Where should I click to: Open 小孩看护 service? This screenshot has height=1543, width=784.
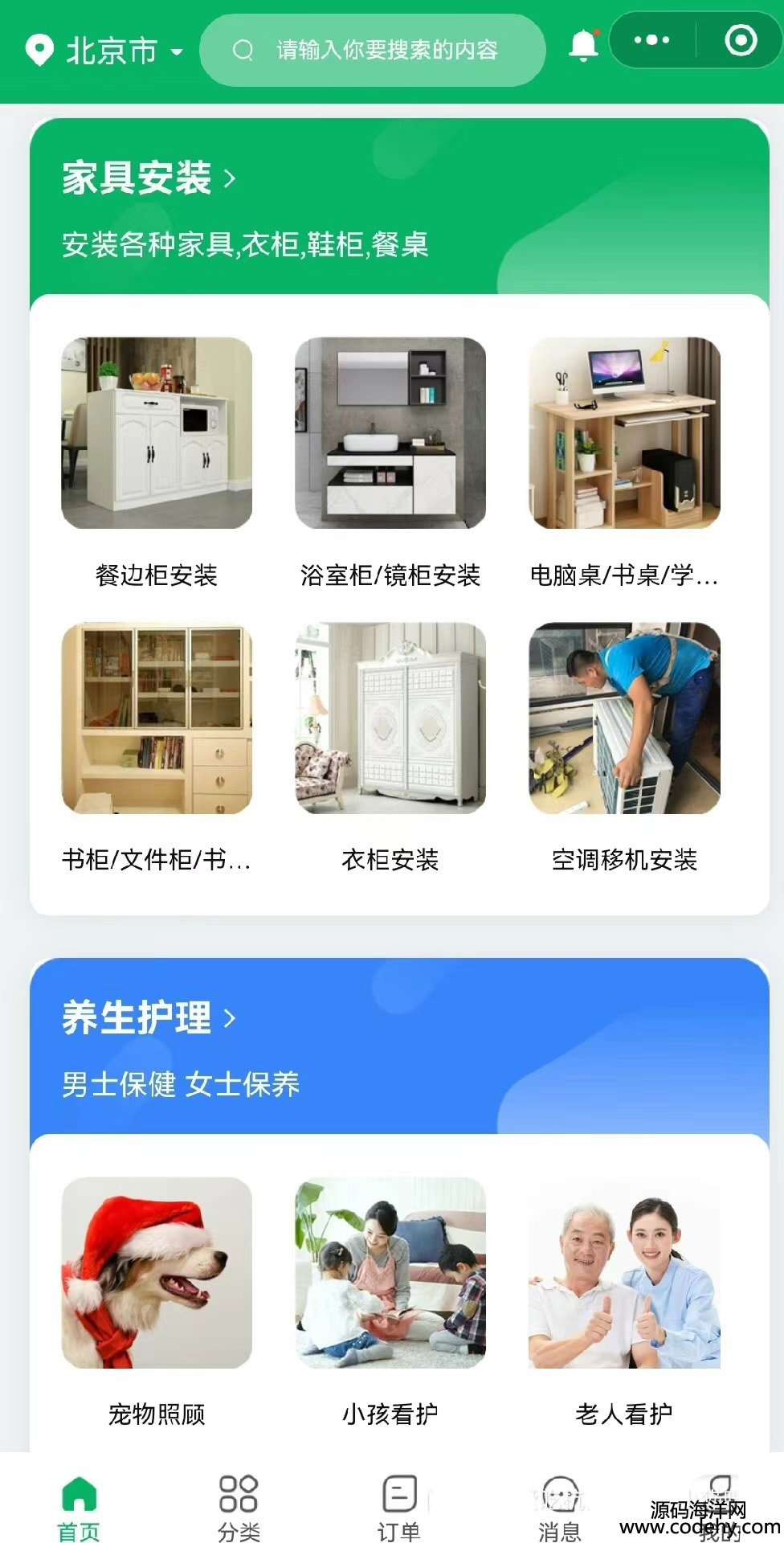pyautogui.click(x=390, y=1303)
